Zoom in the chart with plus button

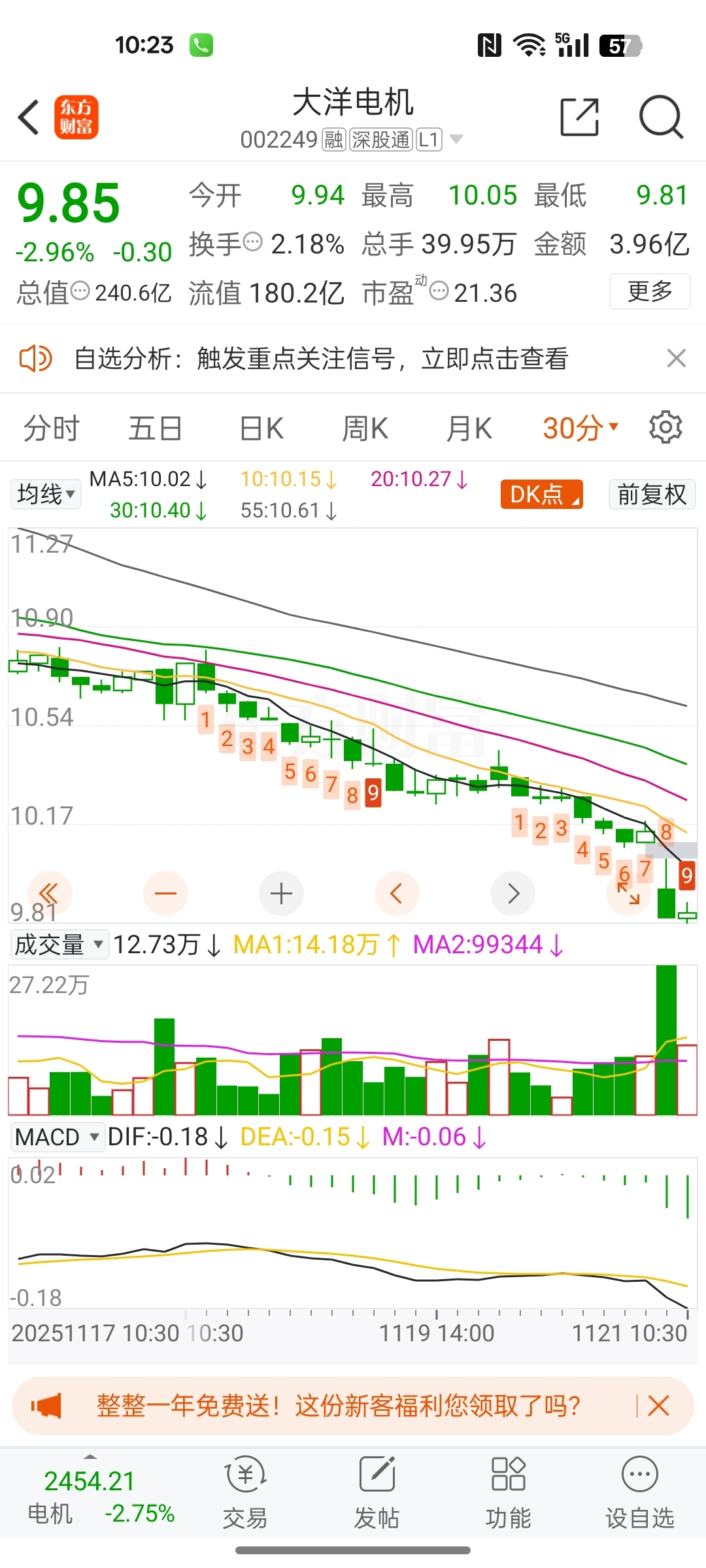[281, 893]
